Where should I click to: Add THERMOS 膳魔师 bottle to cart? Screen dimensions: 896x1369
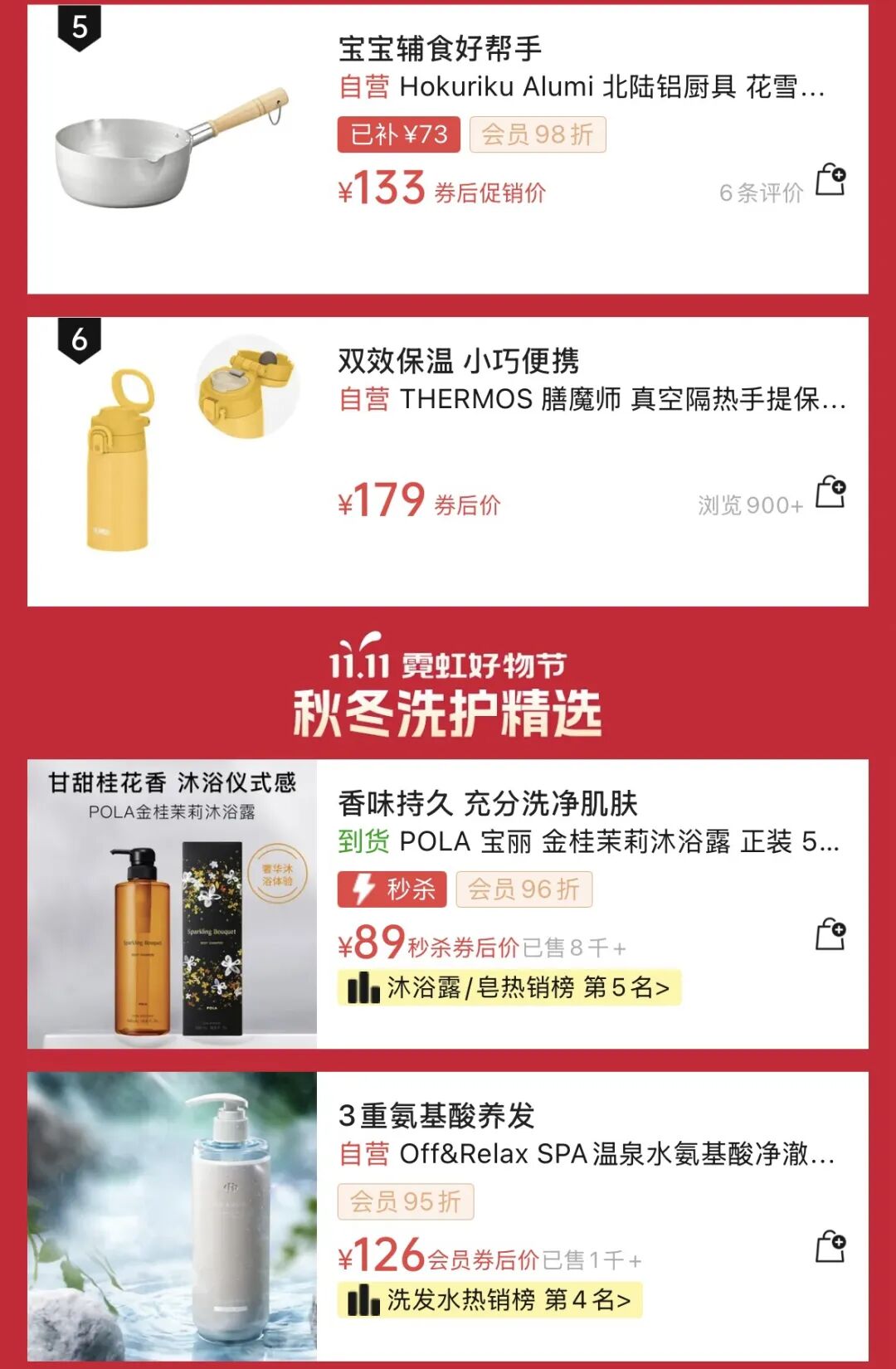click(x=830, y=492)
